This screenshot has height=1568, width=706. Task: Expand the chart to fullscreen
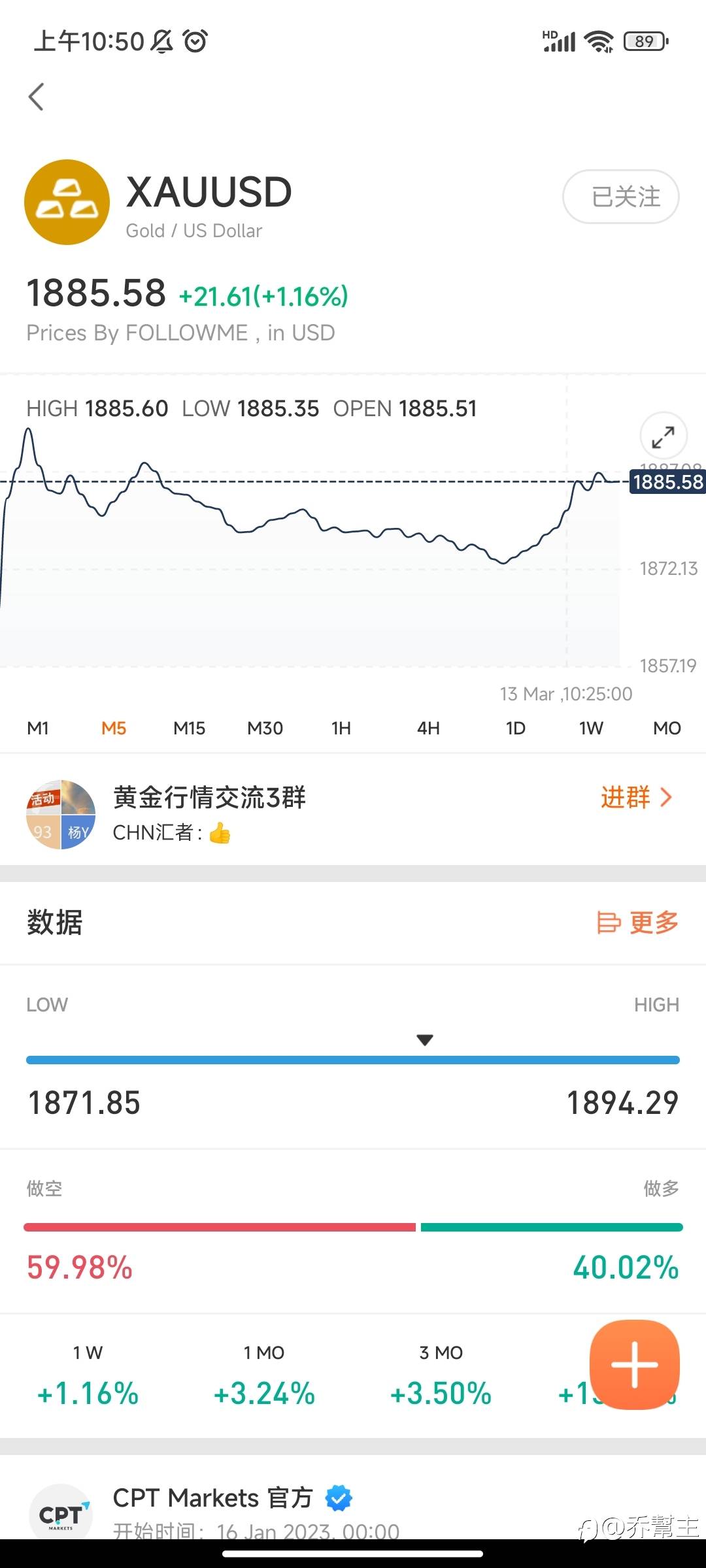click(663, 436)
